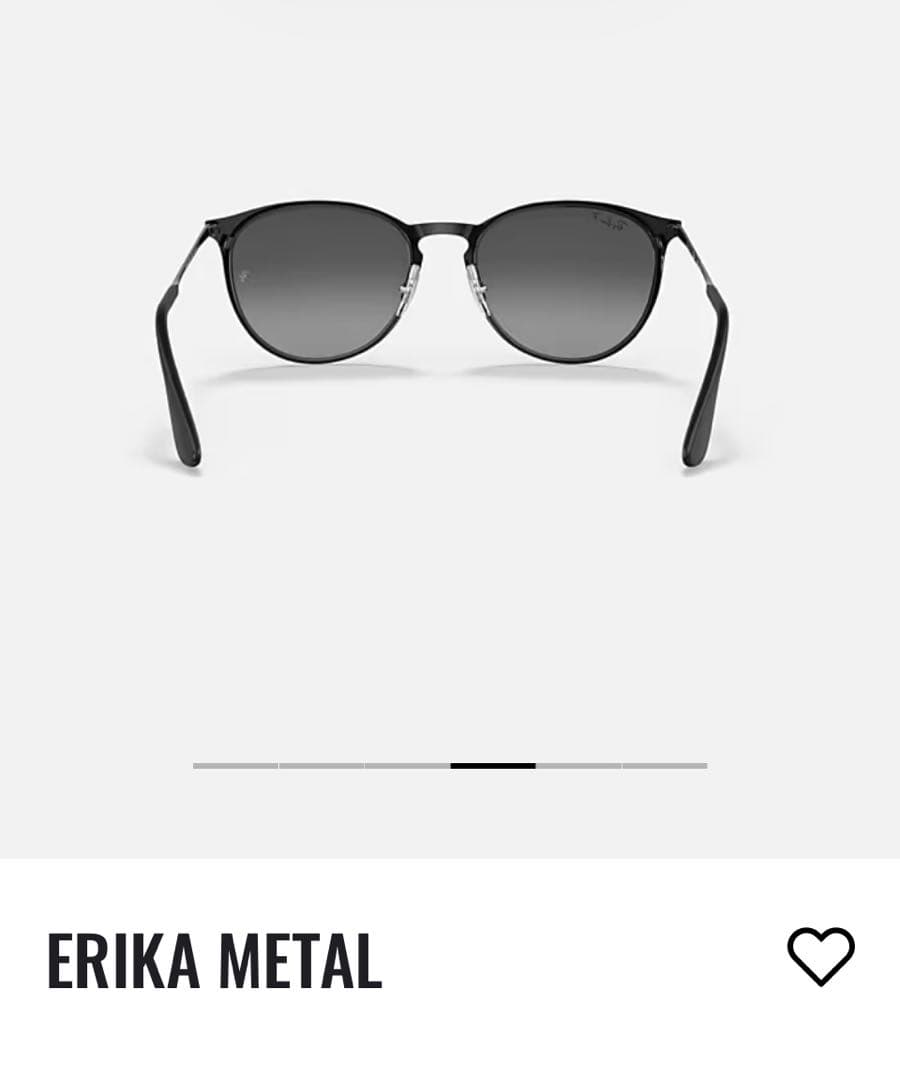The height and width of the screenshot is (1080, 900).
Task: Select the first segment of the image carousel
Action: tap(237, 765)
